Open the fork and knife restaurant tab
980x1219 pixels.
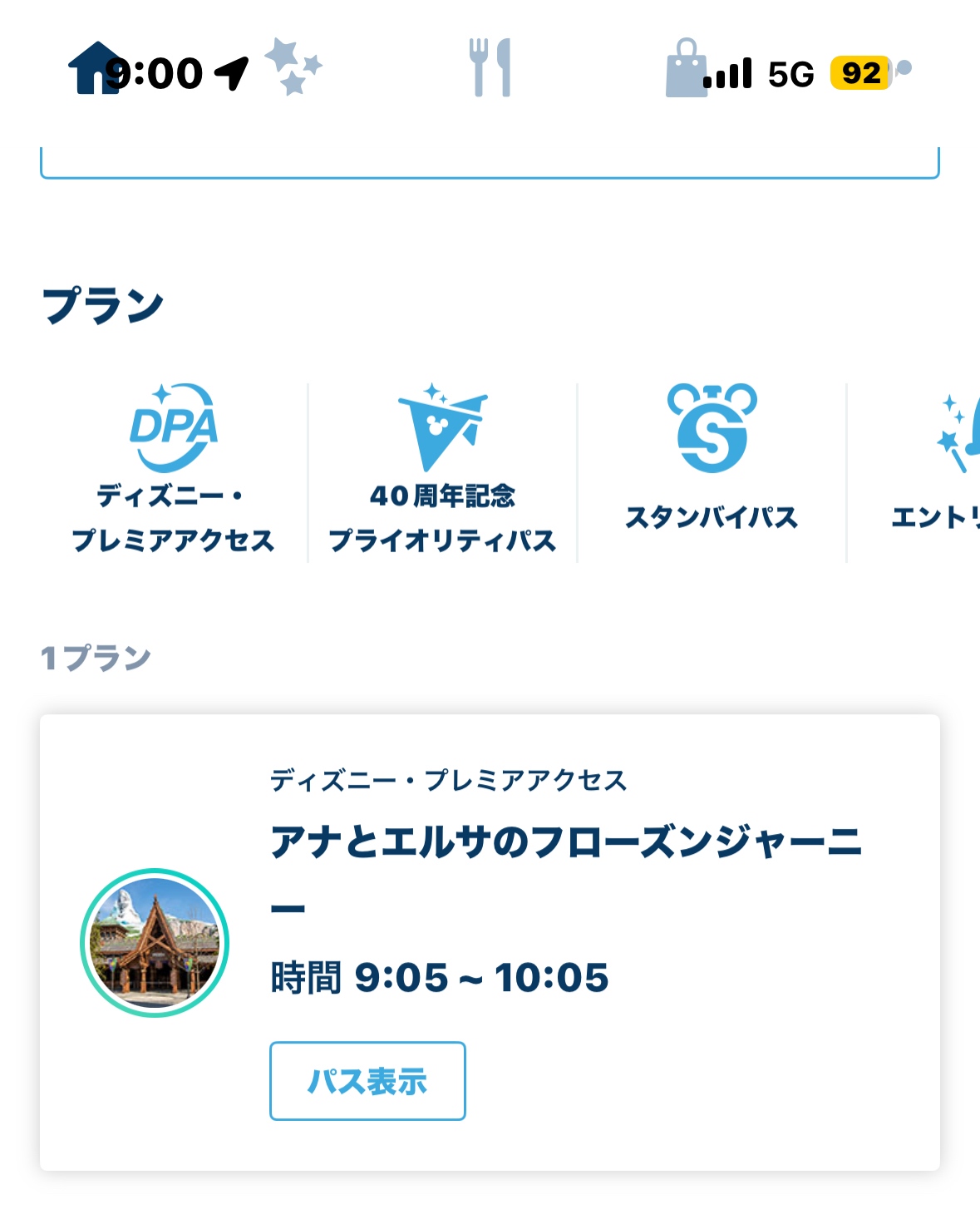490,67
